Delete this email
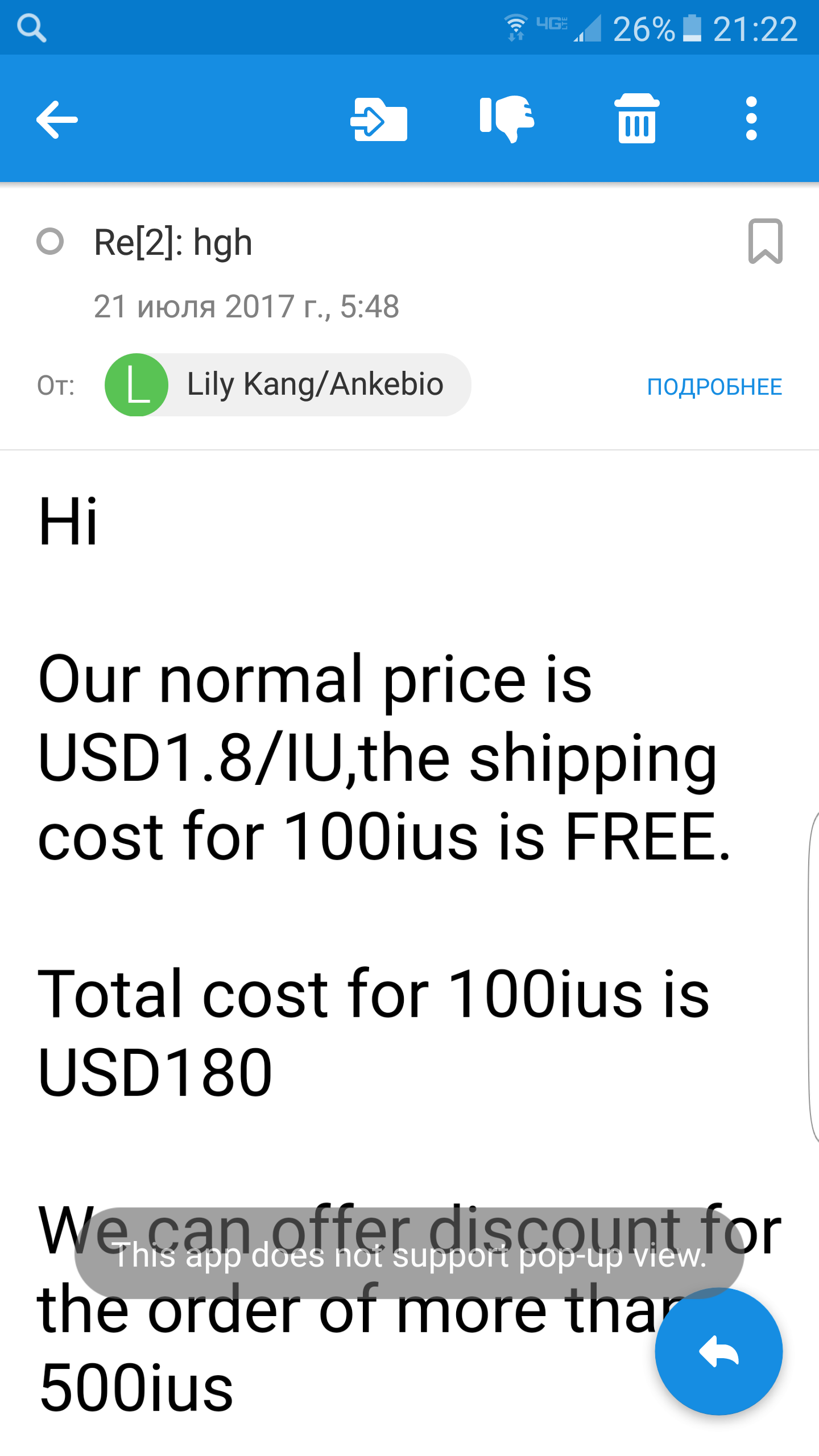 click(636, 119)
